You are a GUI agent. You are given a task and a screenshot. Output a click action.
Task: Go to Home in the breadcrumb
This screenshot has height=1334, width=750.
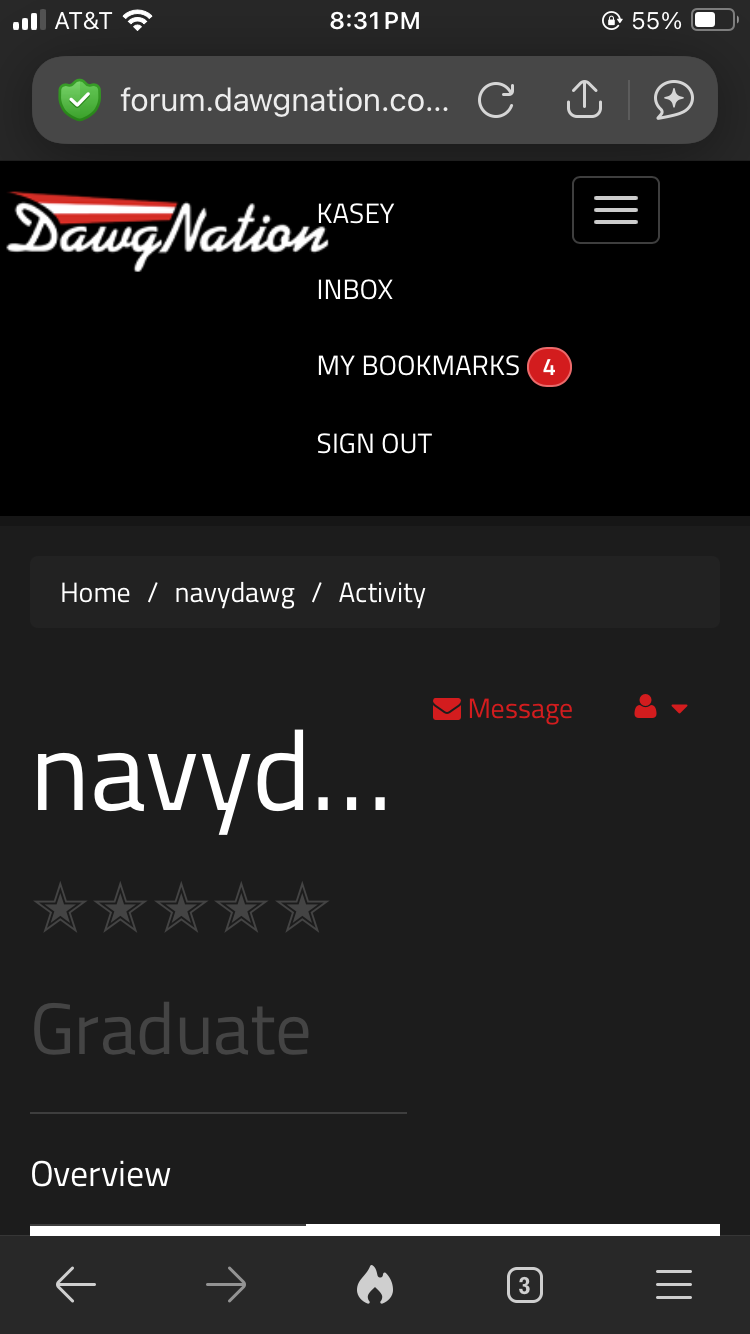coord(95,593)
